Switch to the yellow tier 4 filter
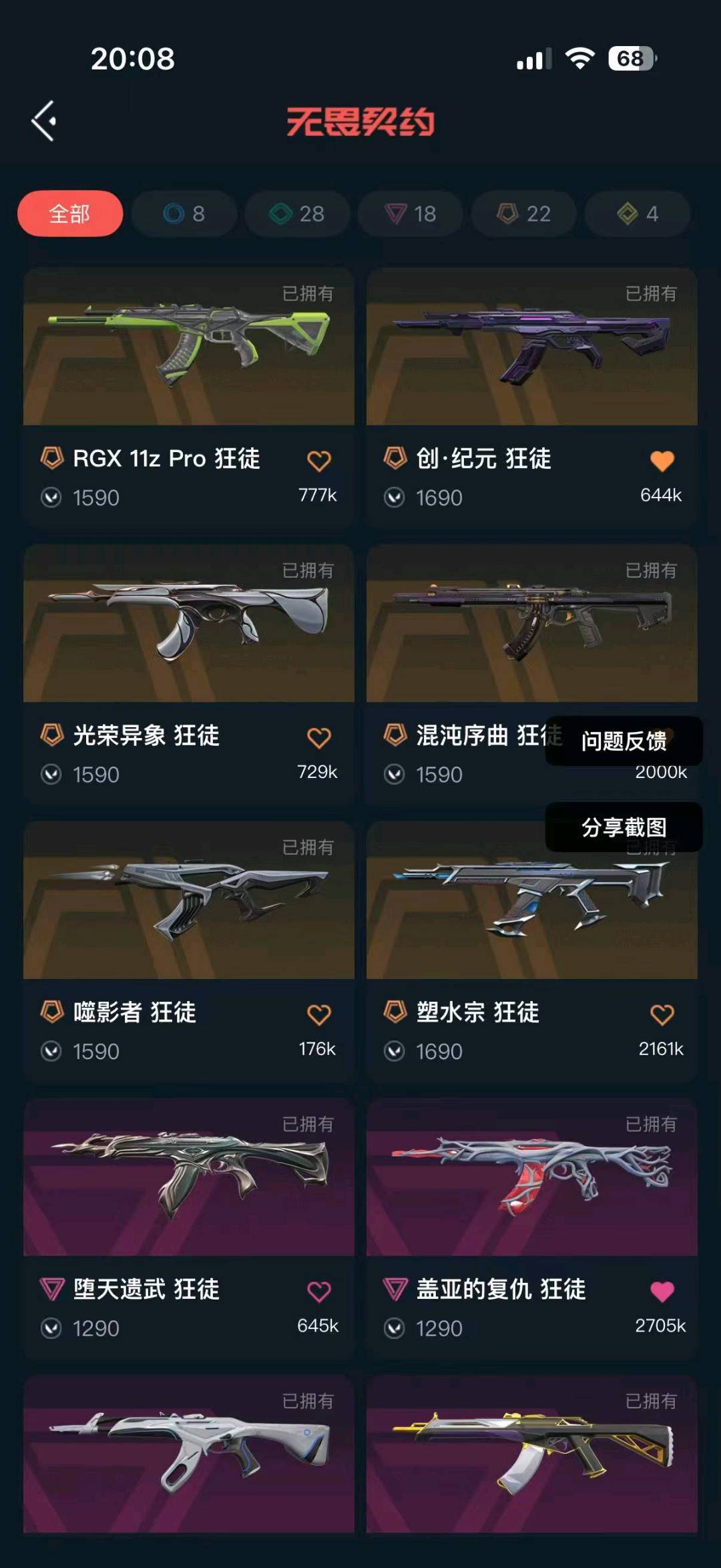The width and height of the screenshot is (721, 1568). point(638,214)
